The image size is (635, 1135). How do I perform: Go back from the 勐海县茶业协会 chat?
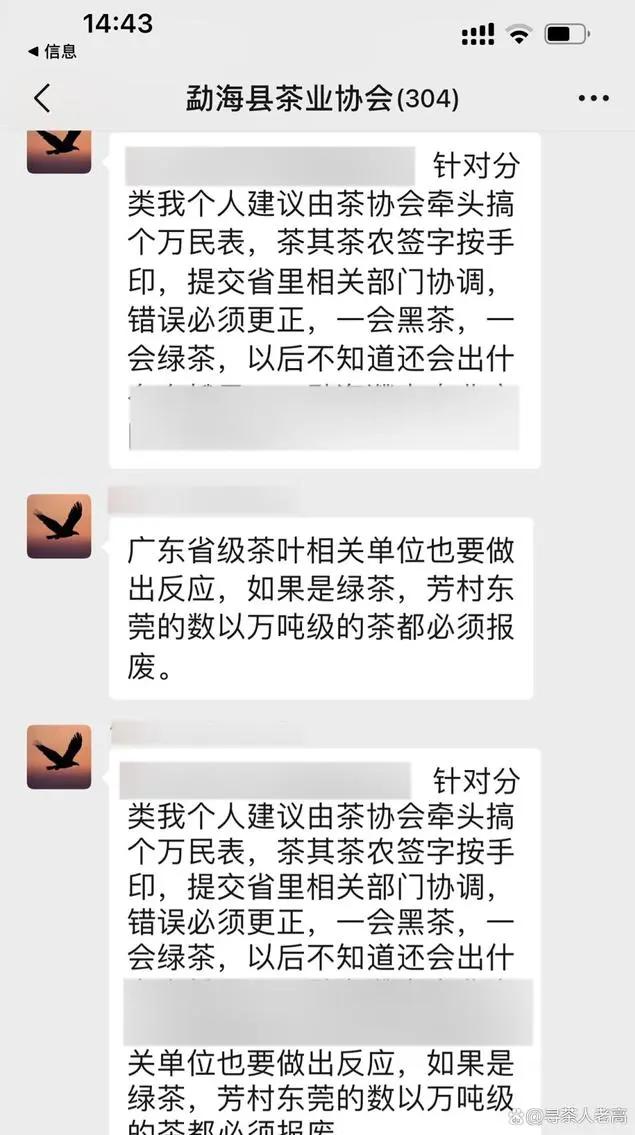[x=42, y=98]
